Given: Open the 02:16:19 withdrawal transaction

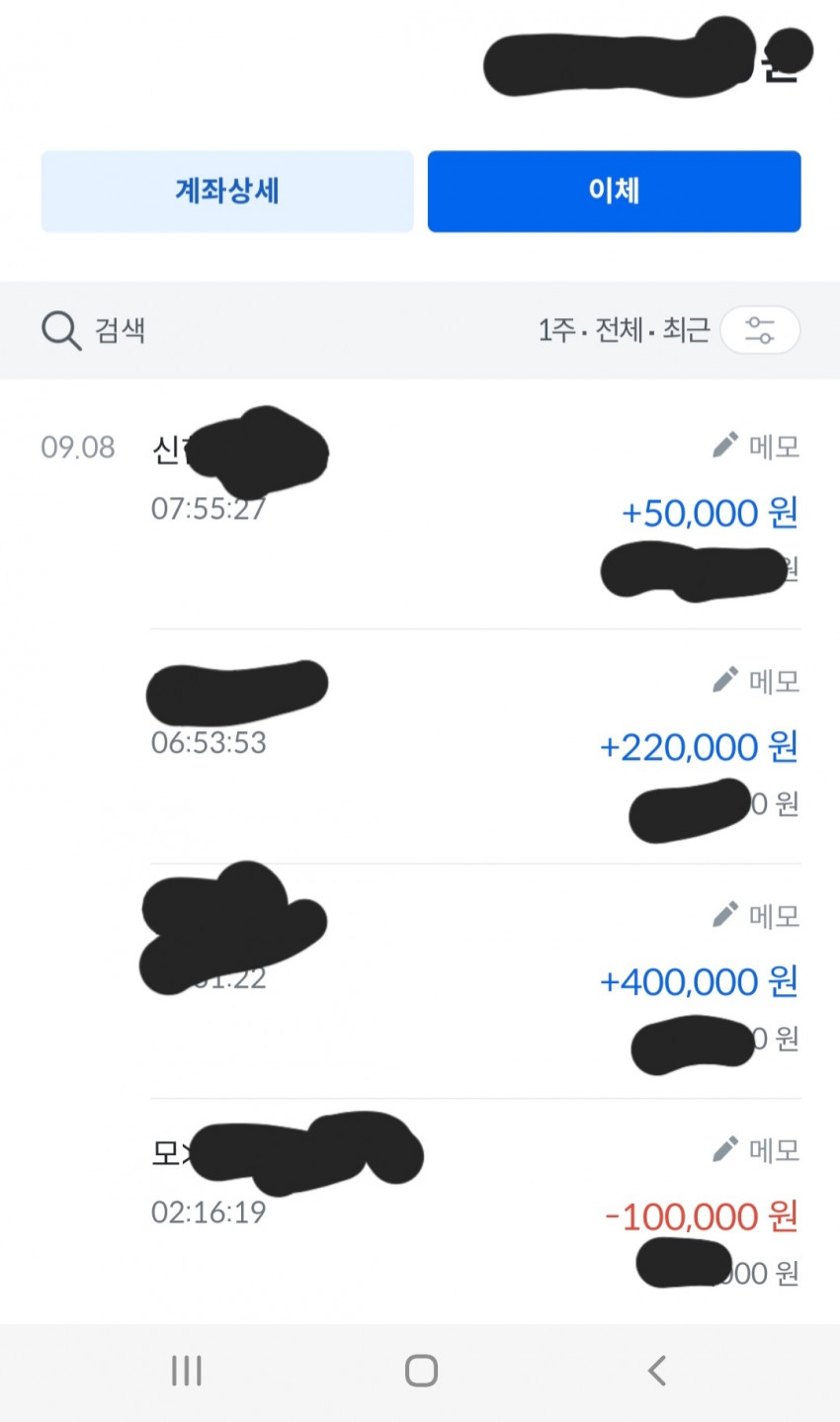Looking at the screenshot, I should point(475,1212).
